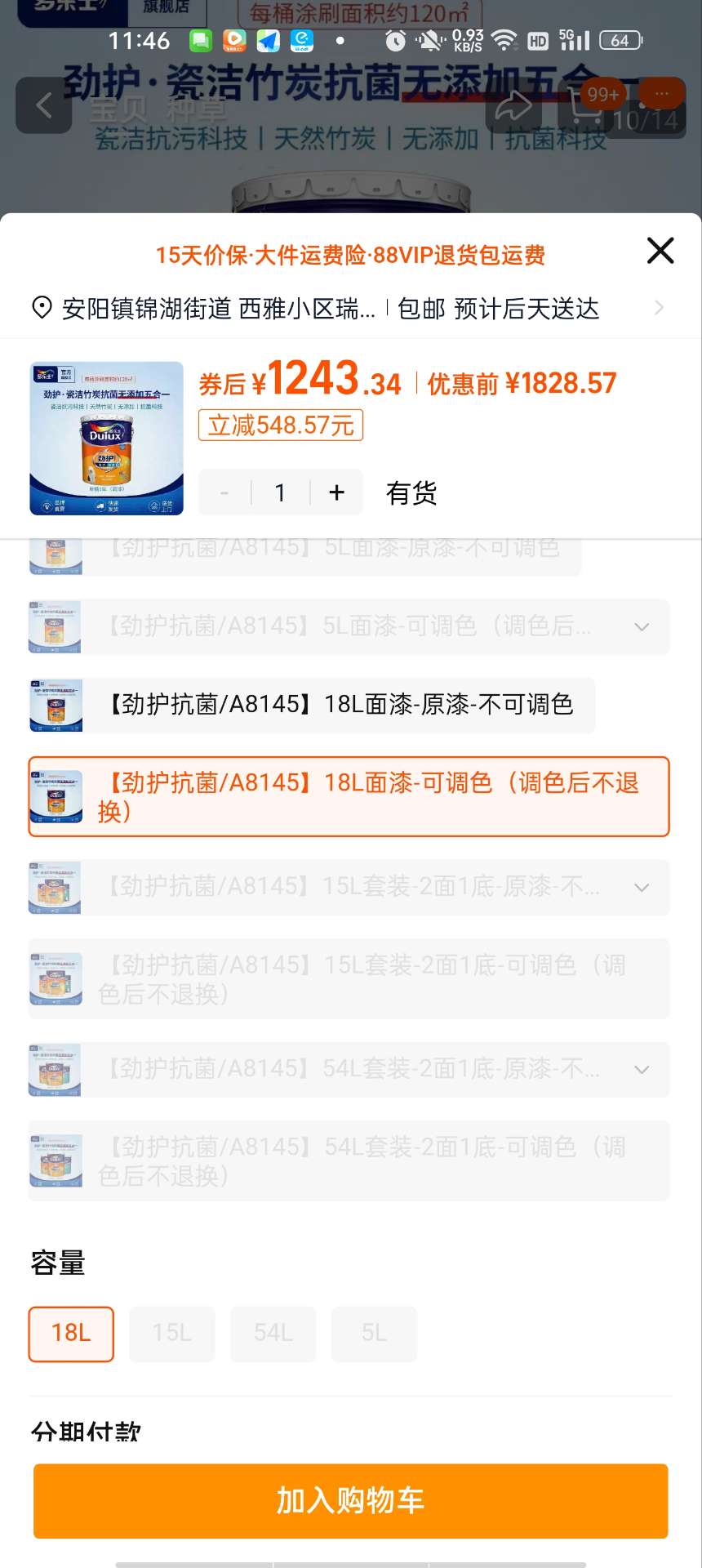Open the delivery address row
Image resolution: width=702 pixels, height=1568 pixels.
coord(349,309)
